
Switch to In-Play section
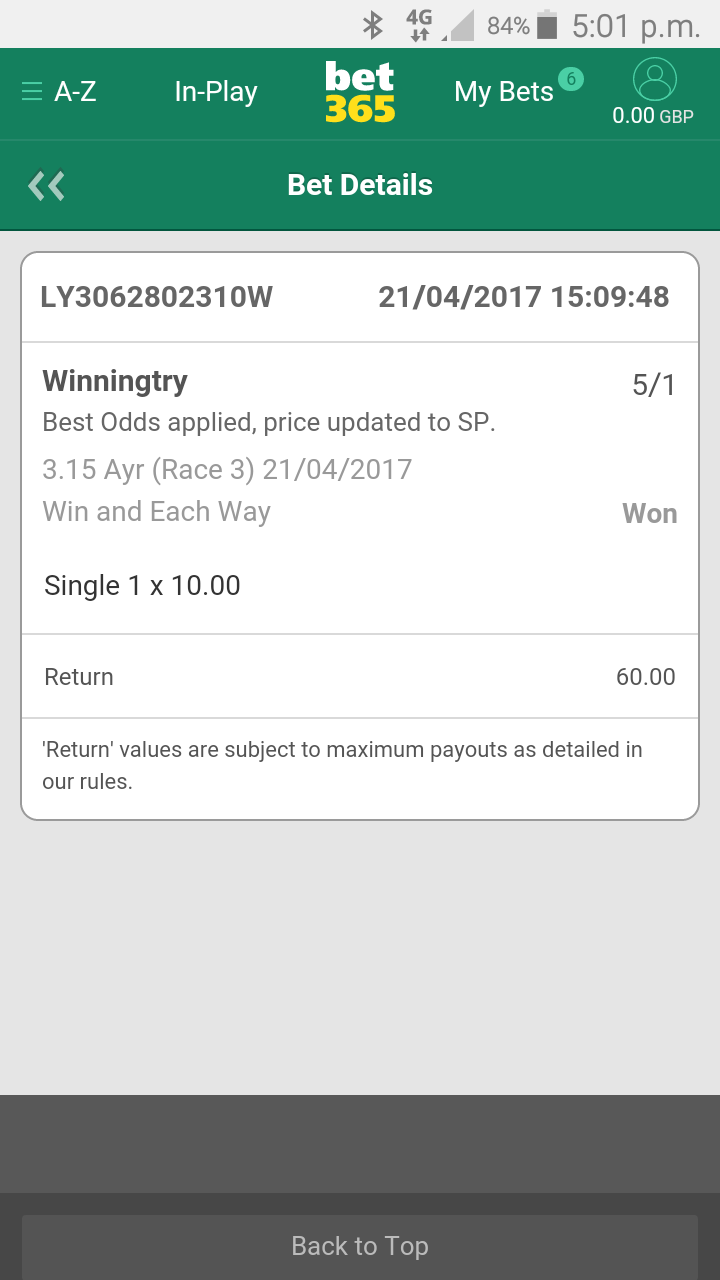click(215, 92)
